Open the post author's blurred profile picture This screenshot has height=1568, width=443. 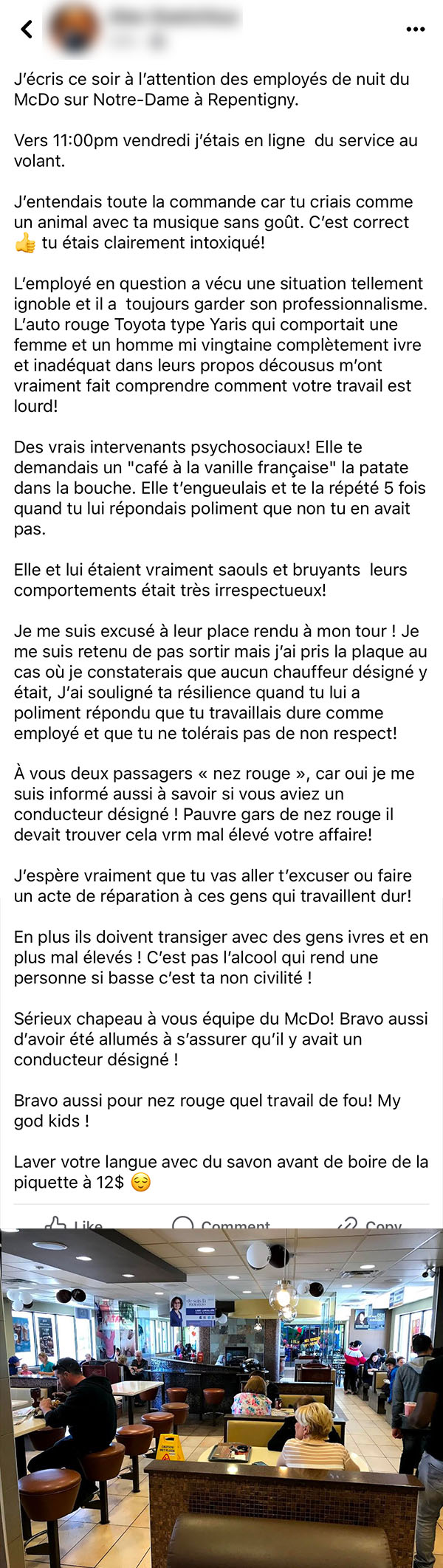75,30
